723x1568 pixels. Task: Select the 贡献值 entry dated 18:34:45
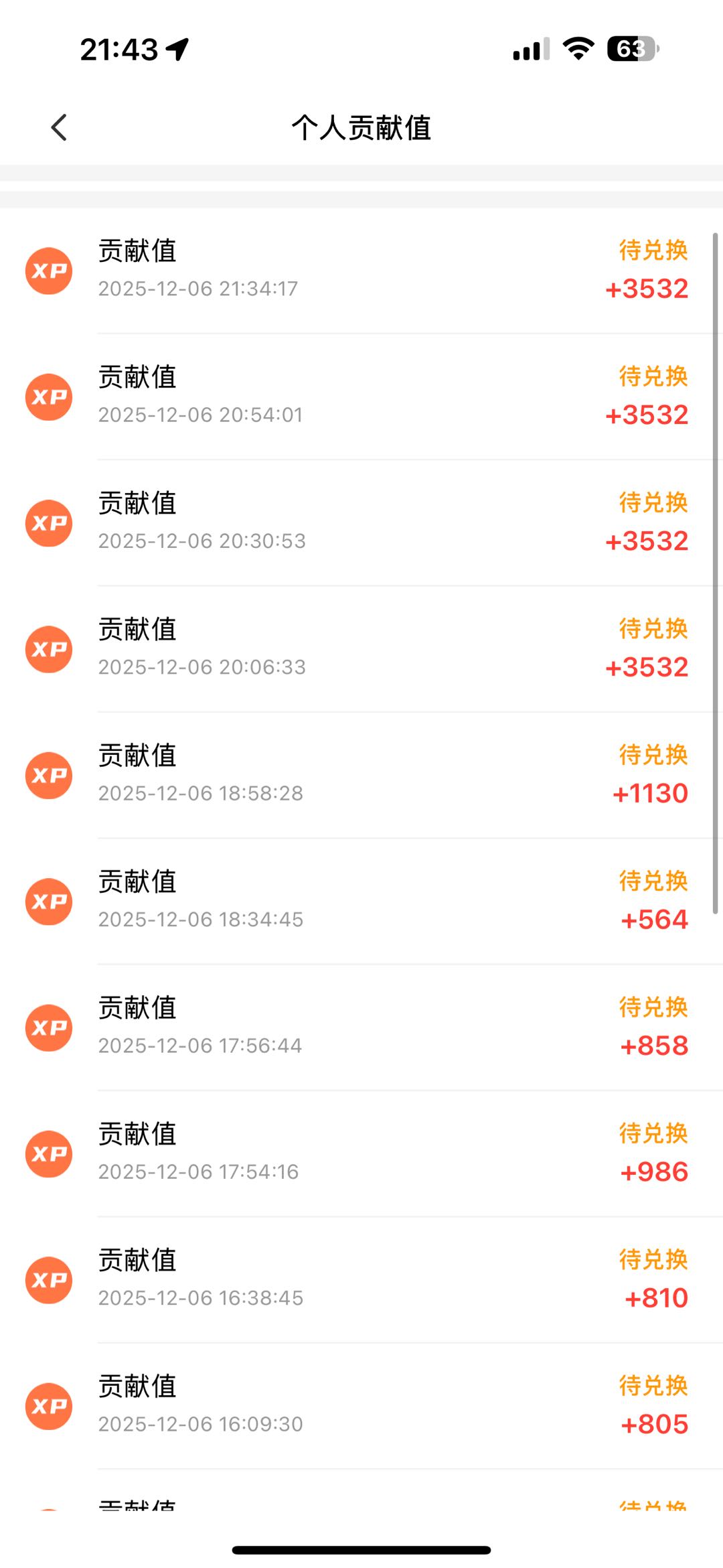click(x=137, y=881)
